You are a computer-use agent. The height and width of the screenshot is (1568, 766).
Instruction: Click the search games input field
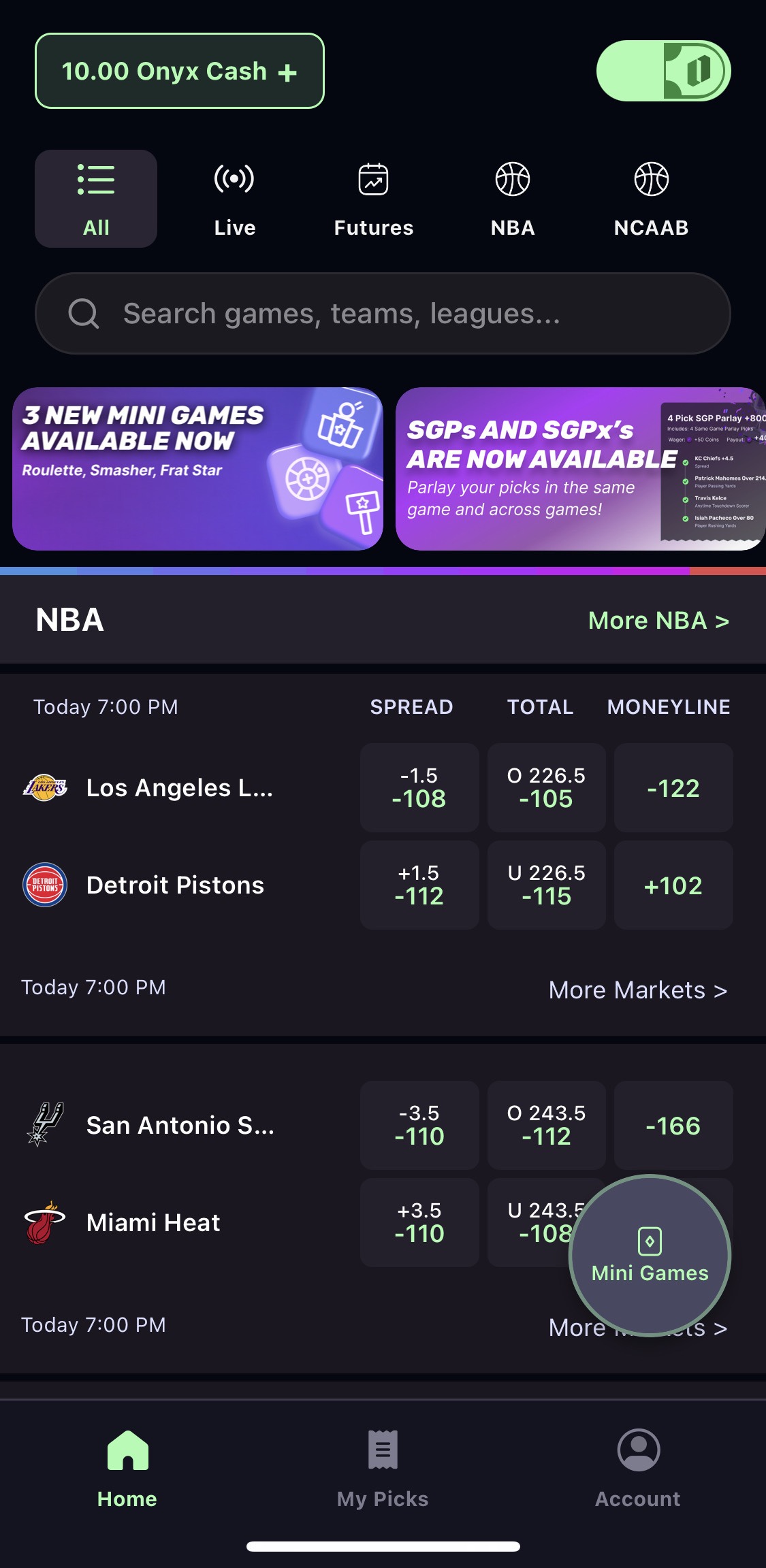click(383, 313)
